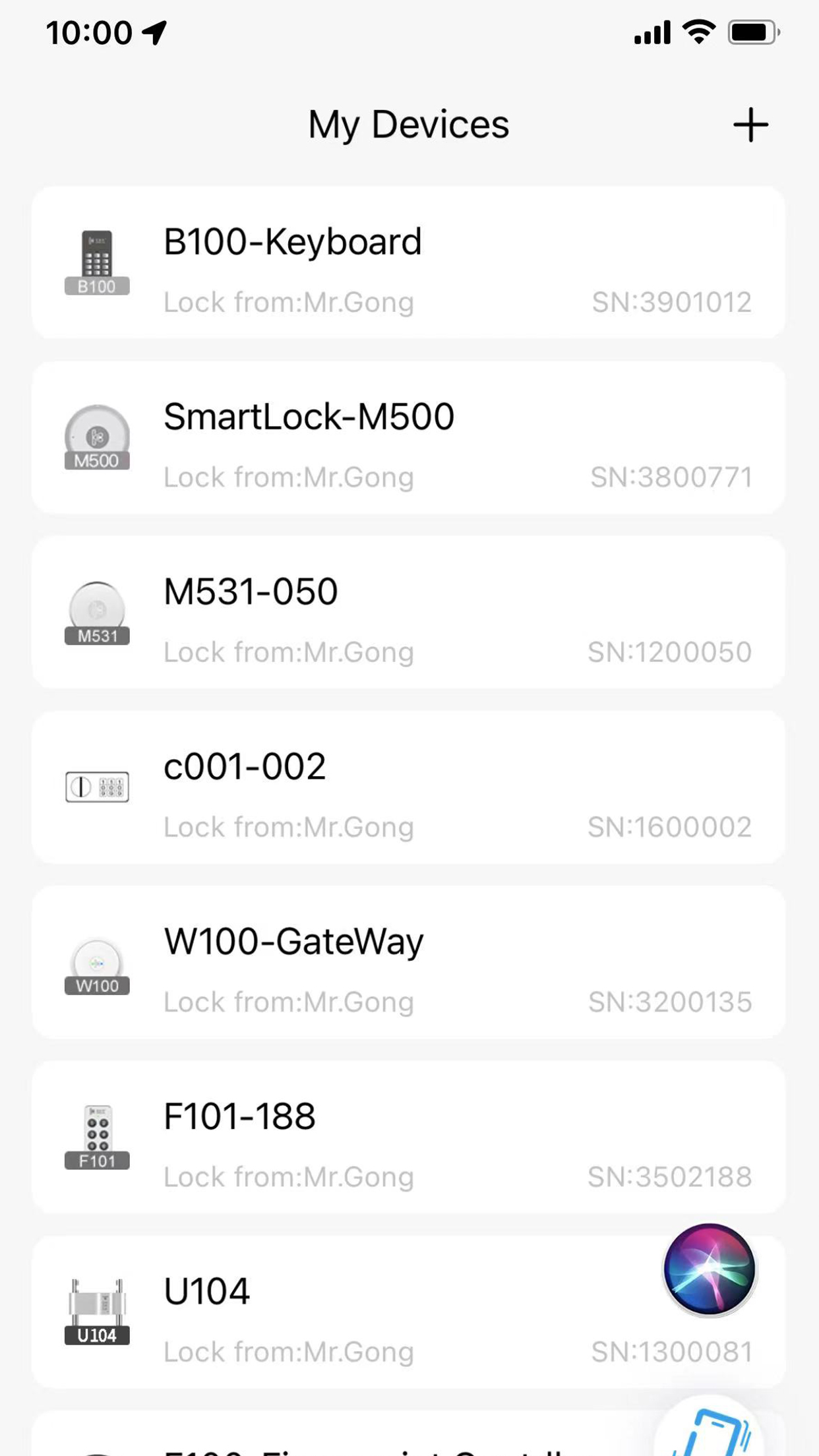Open the SmartLock-M500 device entry

click(409, 435)
